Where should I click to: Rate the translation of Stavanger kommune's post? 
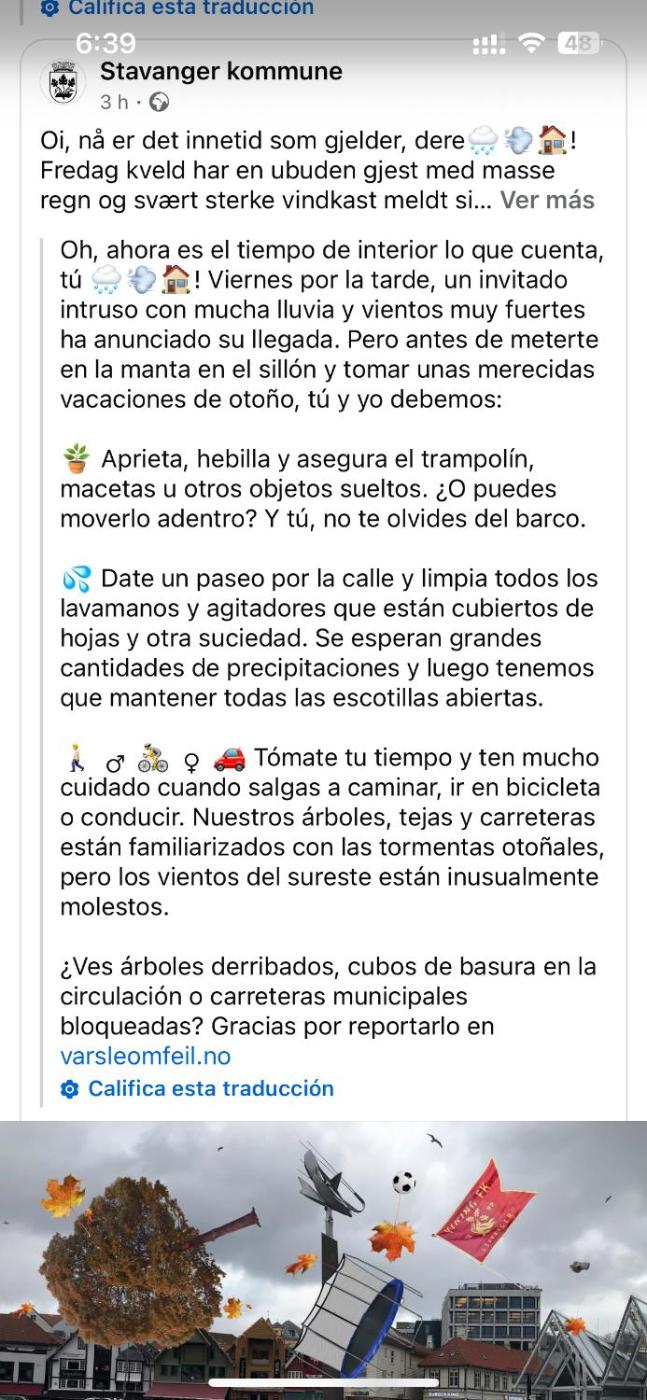click(x=210, y=1089)
